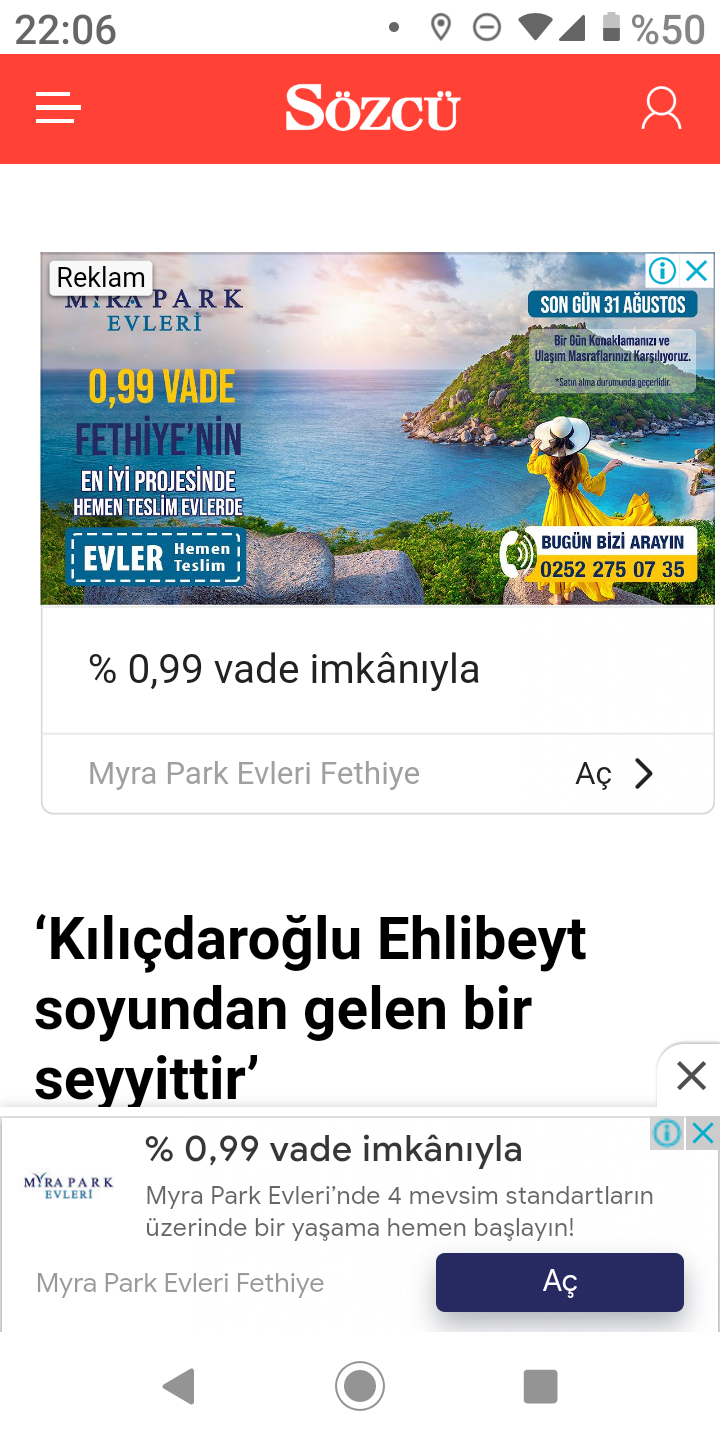Close the bottom ad via small X
The image size is (720, 1440).
pos(703,1133)
